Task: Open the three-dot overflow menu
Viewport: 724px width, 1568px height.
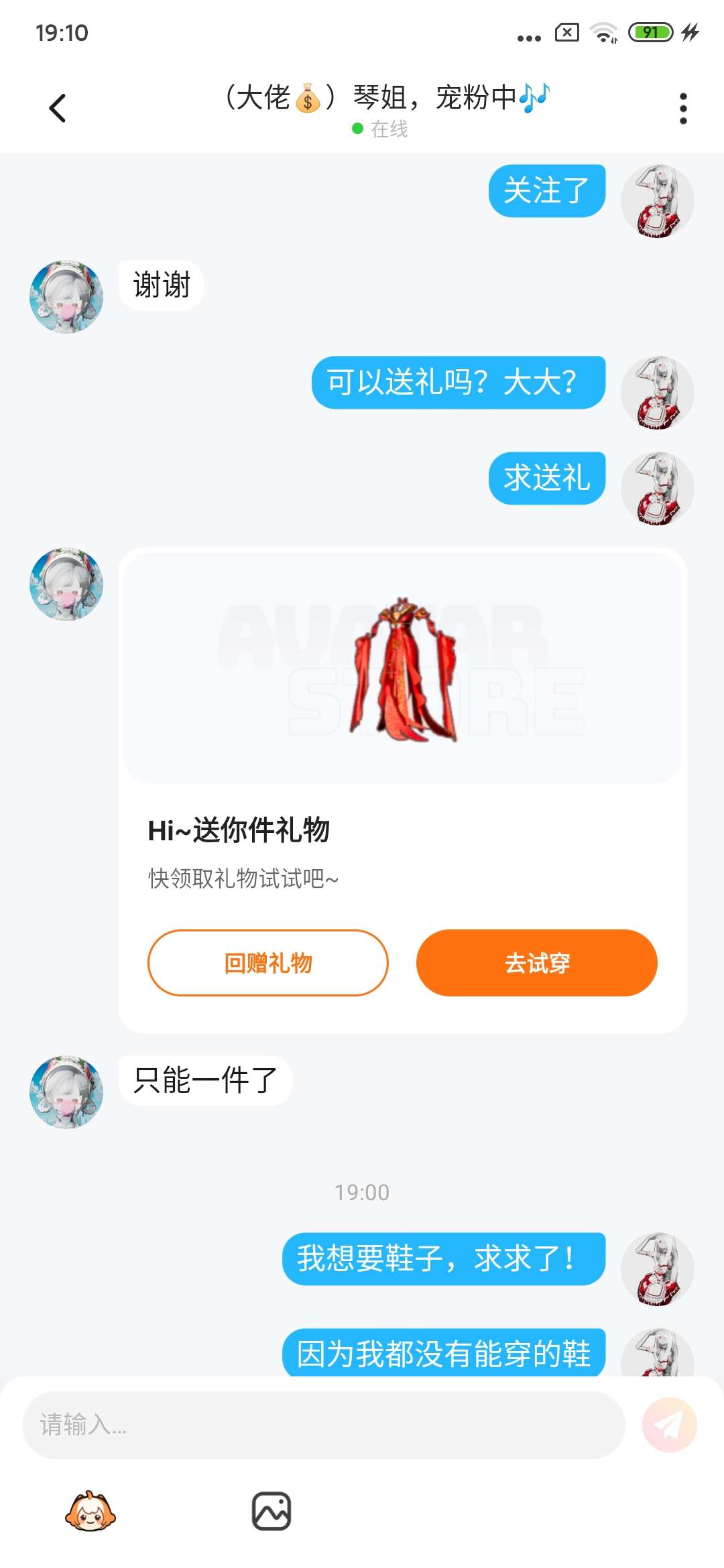Action: [x=682, y=108]
